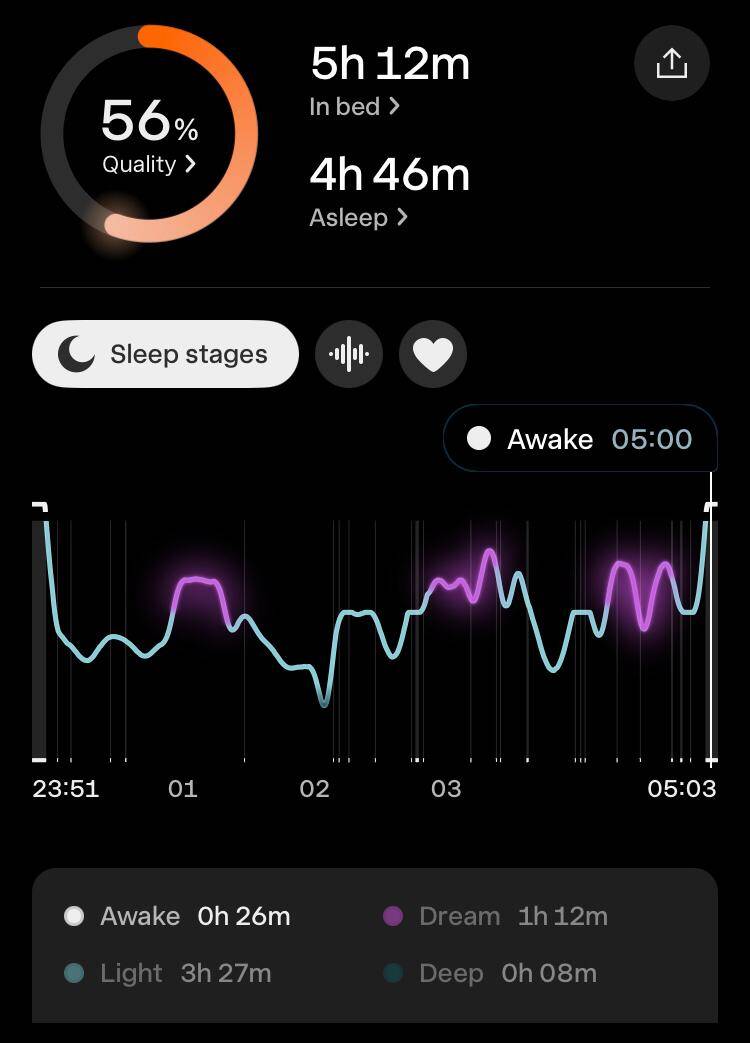Switch to the sound recordings view
This screenshot has width=750, height=1043.
(x=349, y=354)
